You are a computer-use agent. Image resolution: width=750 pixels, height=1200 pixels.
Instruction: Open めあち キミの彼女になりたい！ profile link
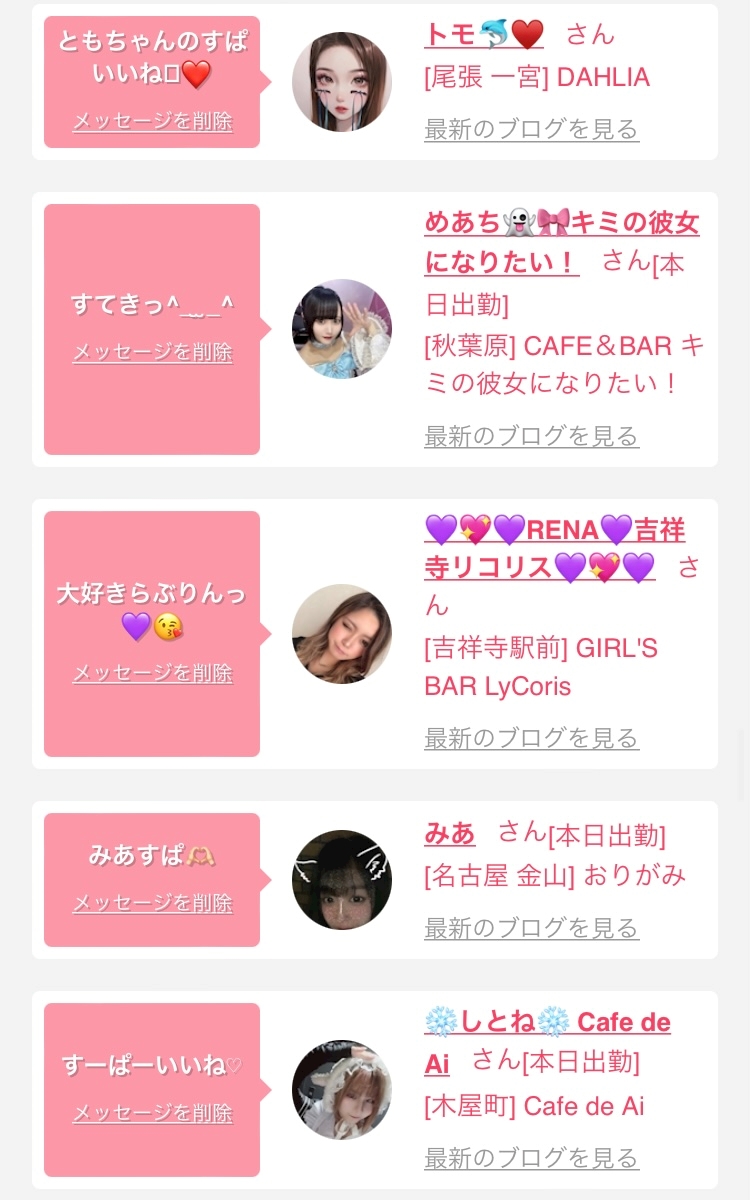(562, 242)
